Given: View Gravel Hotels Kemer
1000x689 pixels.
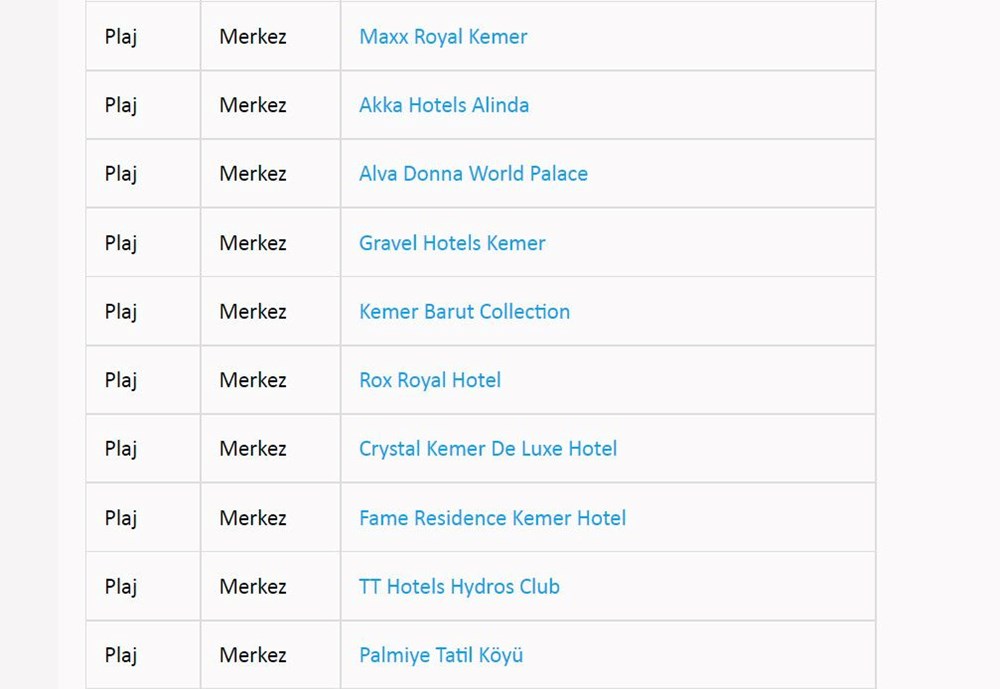Looking at the screenshot, I should tap(452, 243).
